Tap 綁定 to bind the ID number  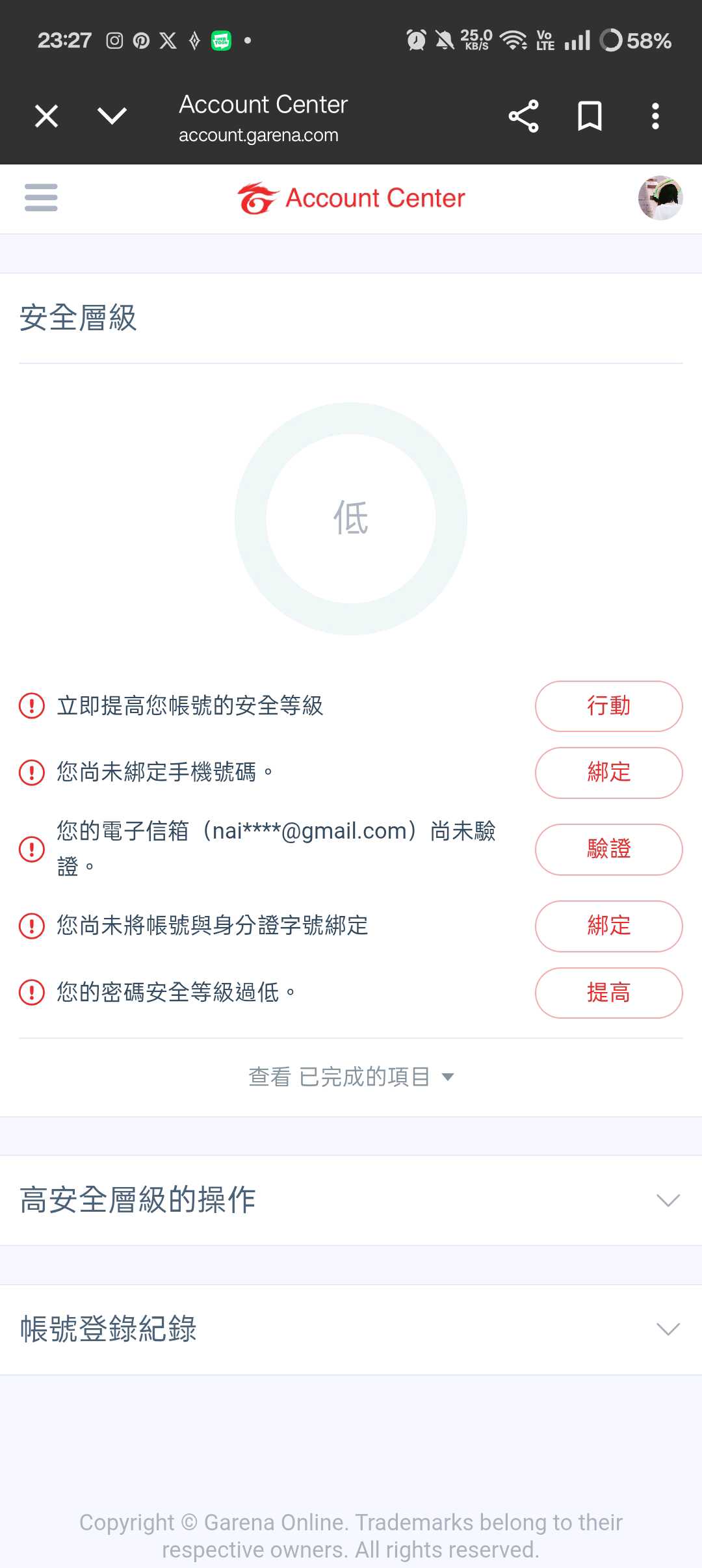pyautogui.click(x=608, y=926)
